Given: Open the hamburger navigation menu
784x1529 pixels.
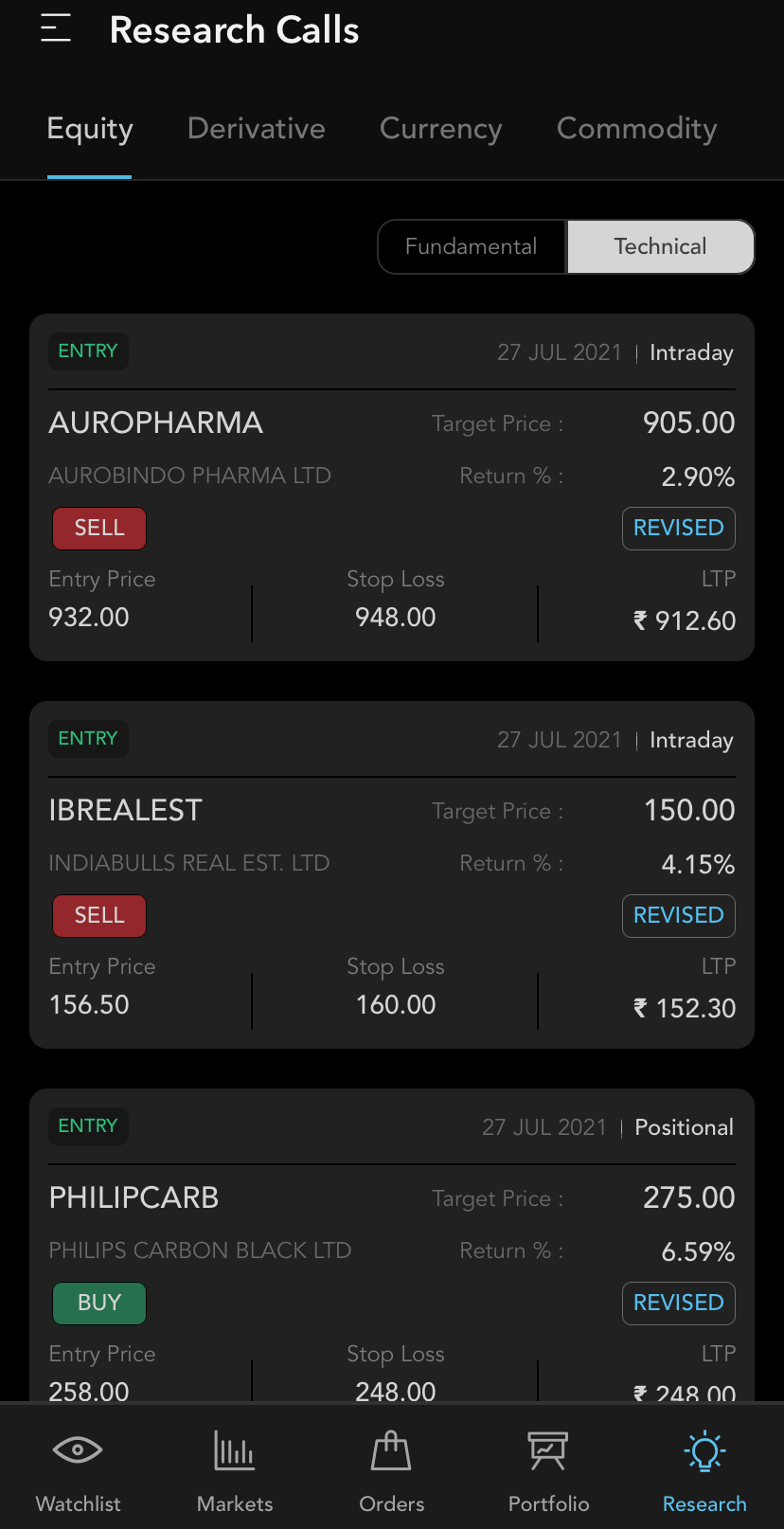Looking at the screenshot, I should click(55, 28).
